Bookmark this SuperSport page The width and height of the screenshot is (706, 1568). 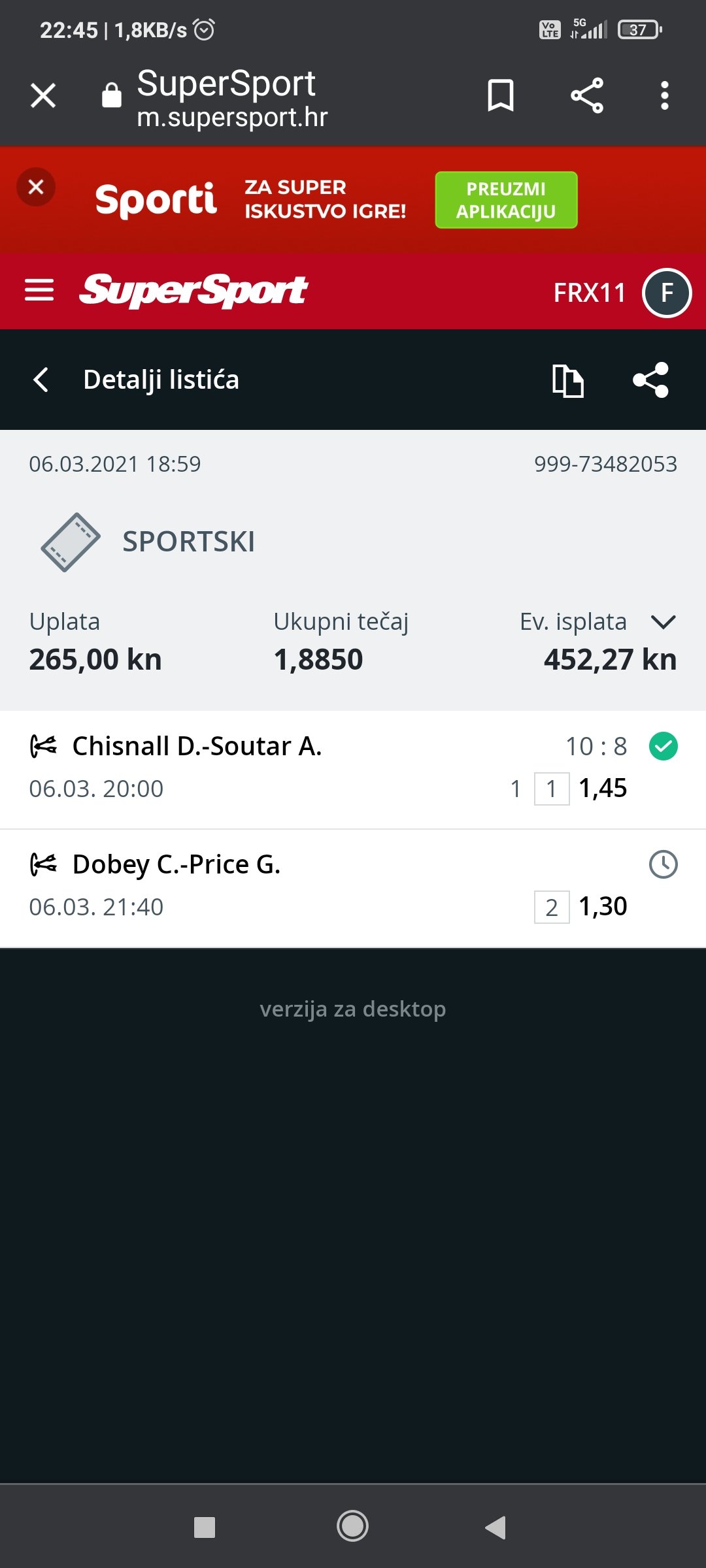501,96
